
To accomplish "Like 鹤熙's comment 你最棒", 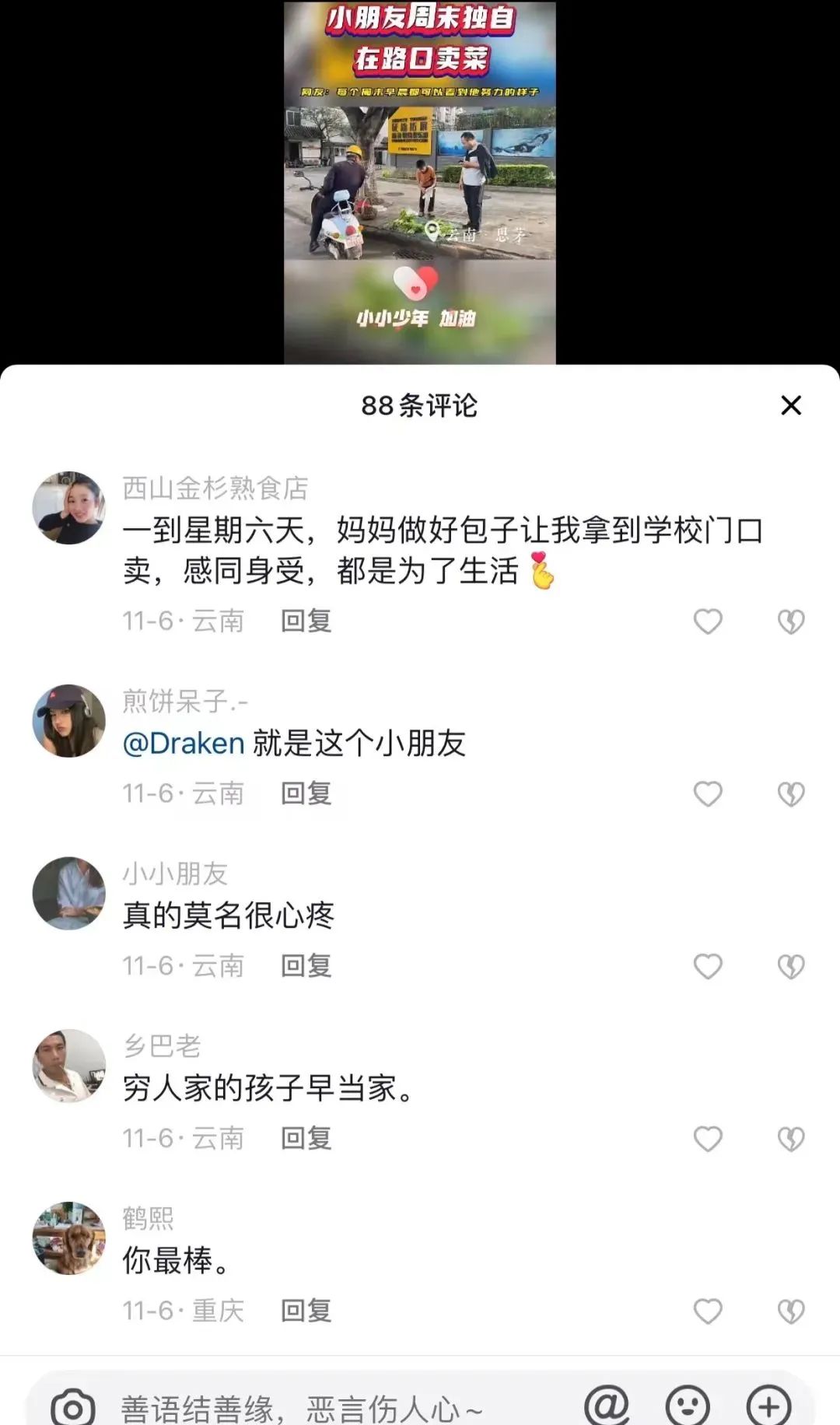I will 708,1312.
